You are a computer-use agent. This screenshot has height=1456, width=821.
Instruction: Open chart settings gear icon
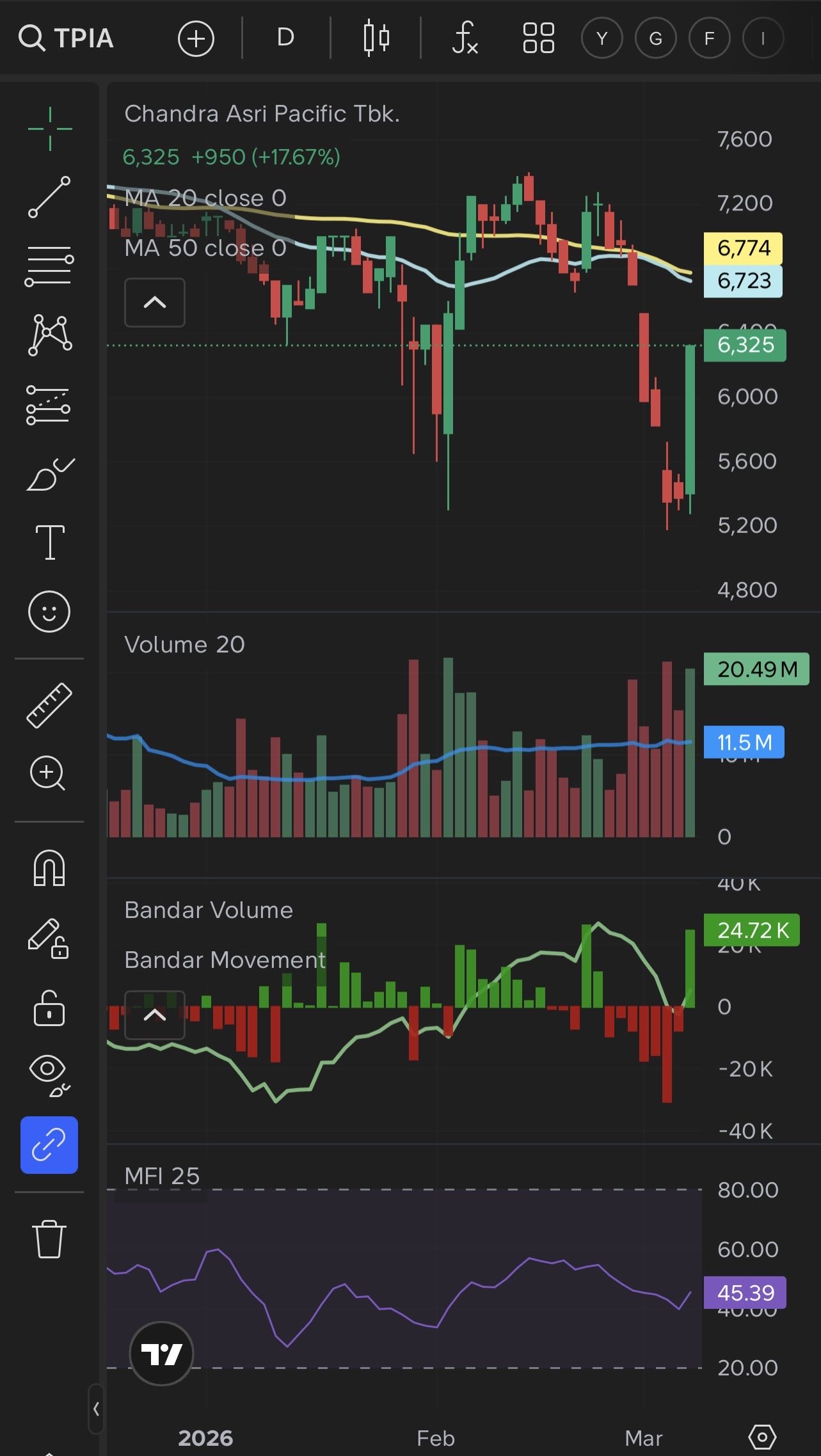pyautogui.click(x=762, y=1437)
